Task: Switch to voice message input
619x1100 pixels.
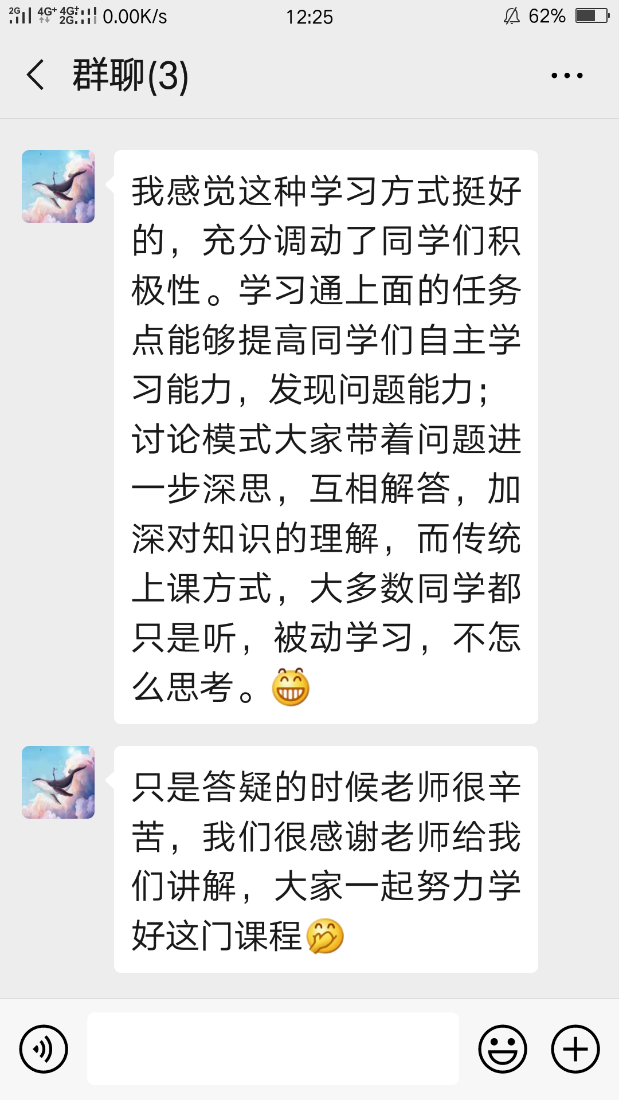Action: pyautogui.click(x=44, y=1049)
